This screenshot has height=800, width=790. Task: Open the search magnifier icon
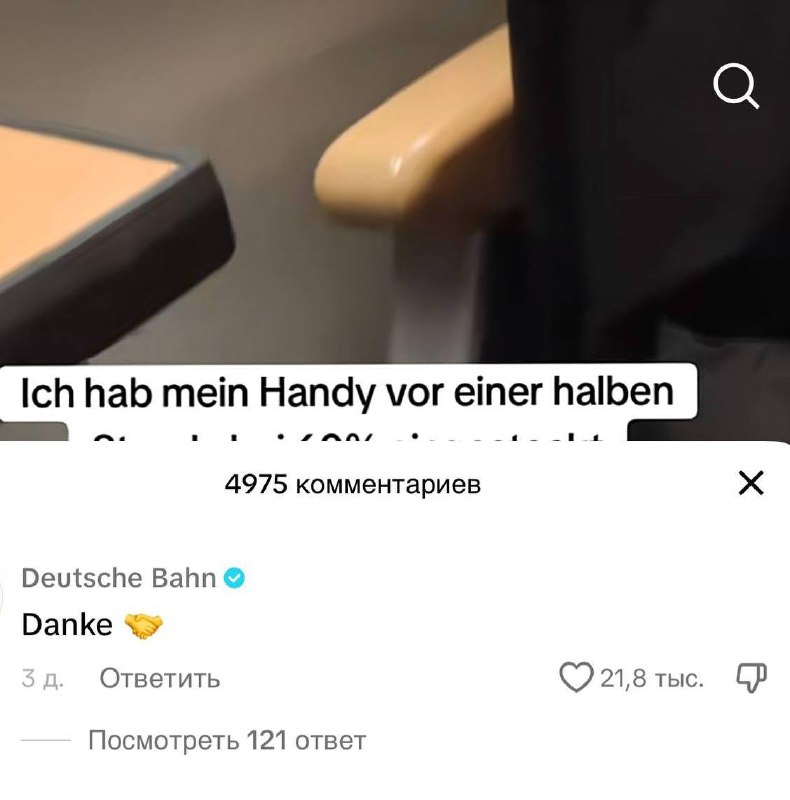(736, 86)
